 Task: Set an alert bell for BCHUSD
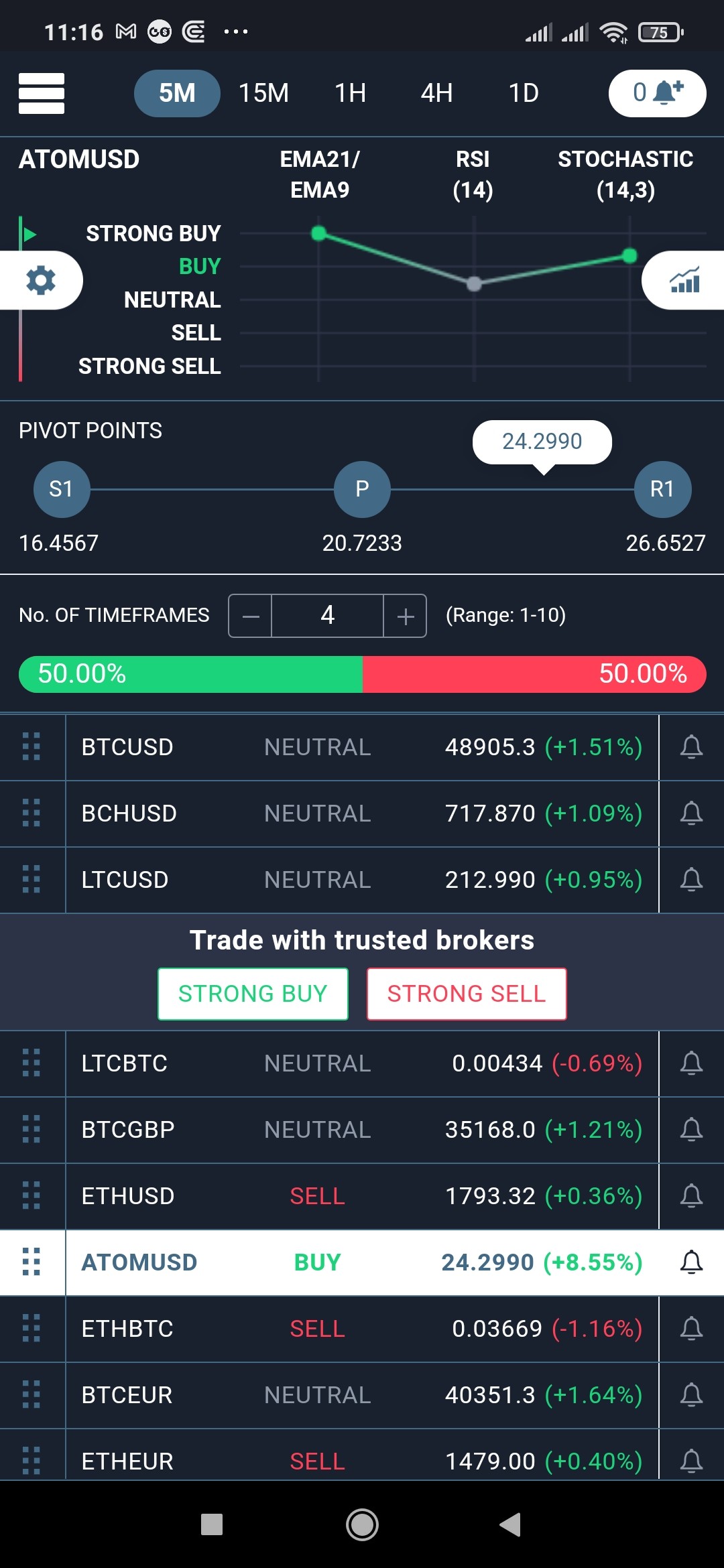coord(691,813)
